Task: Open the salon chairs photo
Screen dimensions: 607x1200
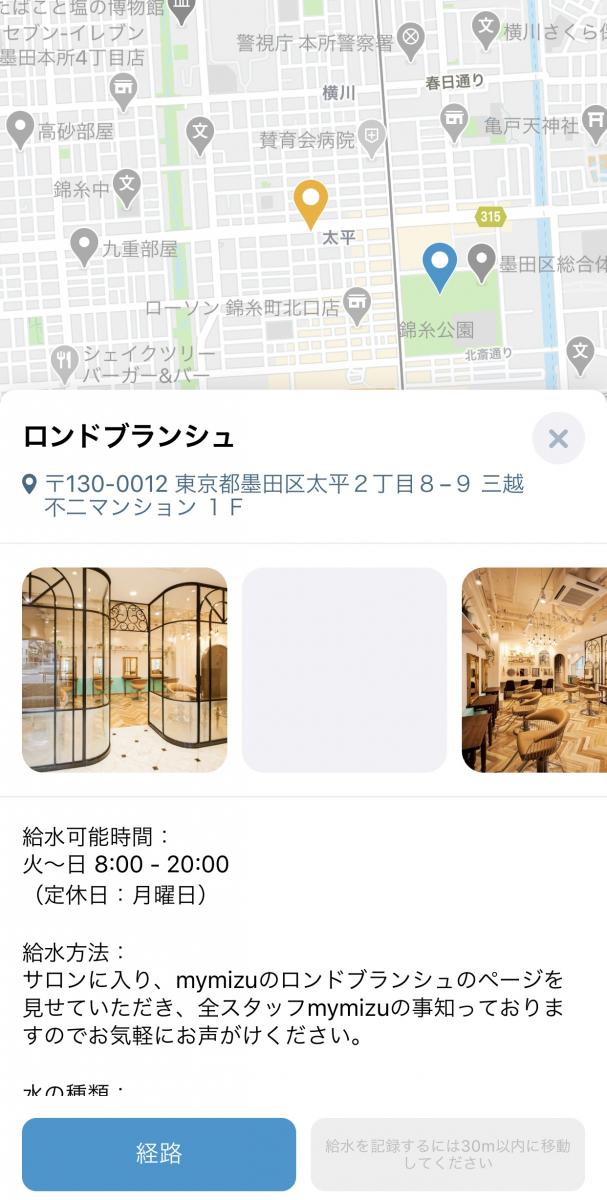Action: click(534, 670)
